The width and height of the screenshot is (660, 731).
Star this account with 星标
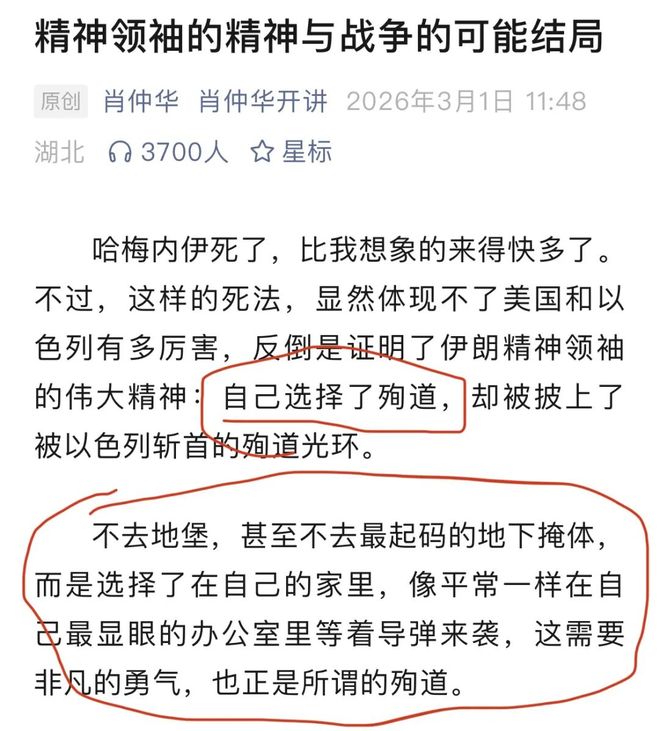tap(290, 152)
